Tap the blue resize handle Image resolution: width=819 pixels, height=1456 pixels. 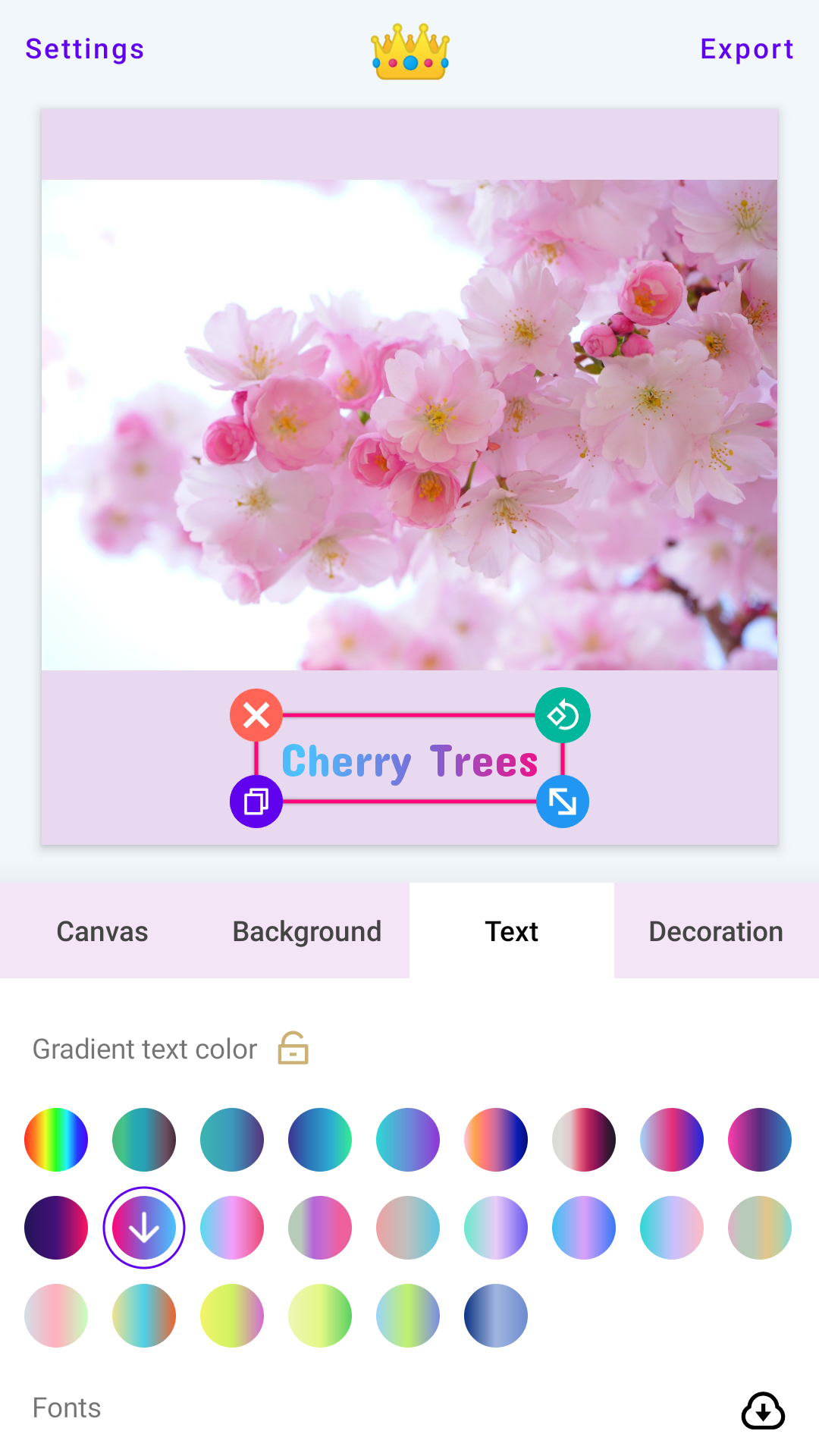563,802
